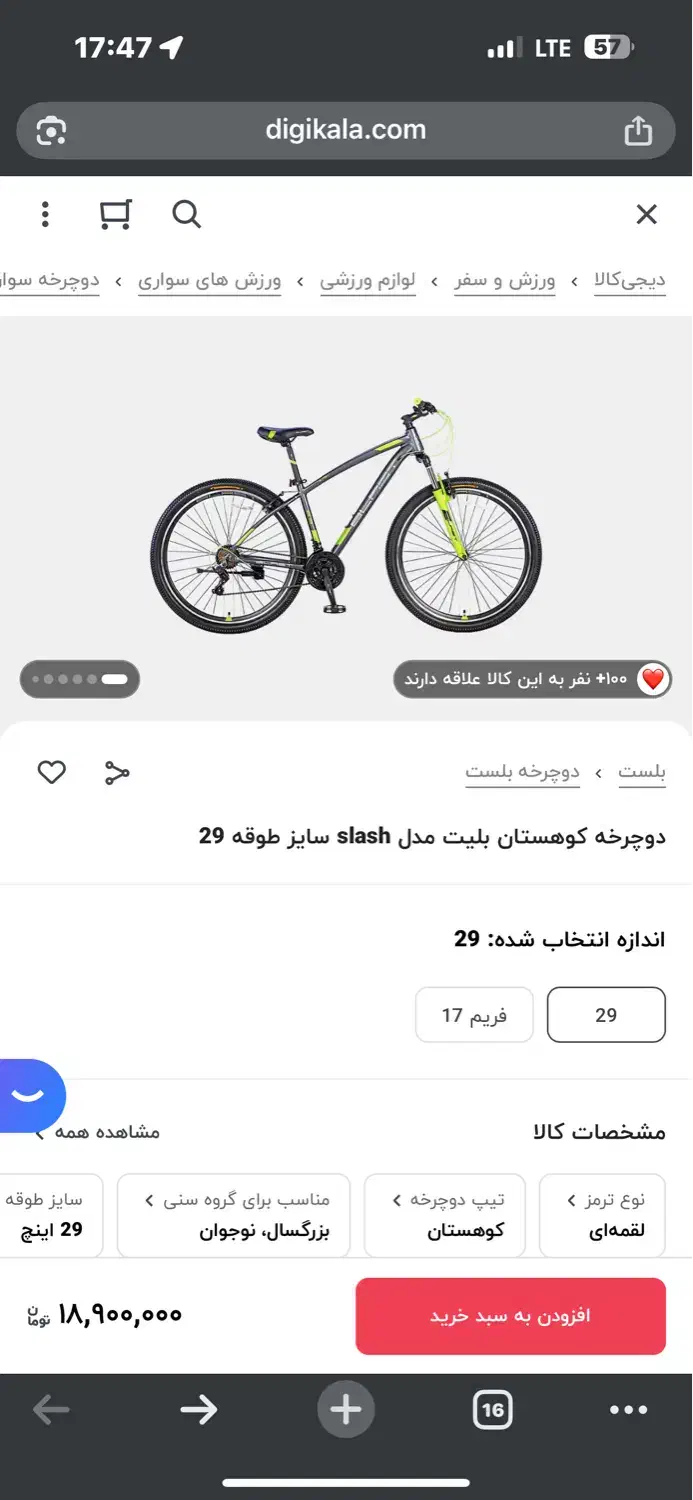This screenshot has height=1500, width=693.
Task: Open the browser tabs counter
Action: (492, 1410)
